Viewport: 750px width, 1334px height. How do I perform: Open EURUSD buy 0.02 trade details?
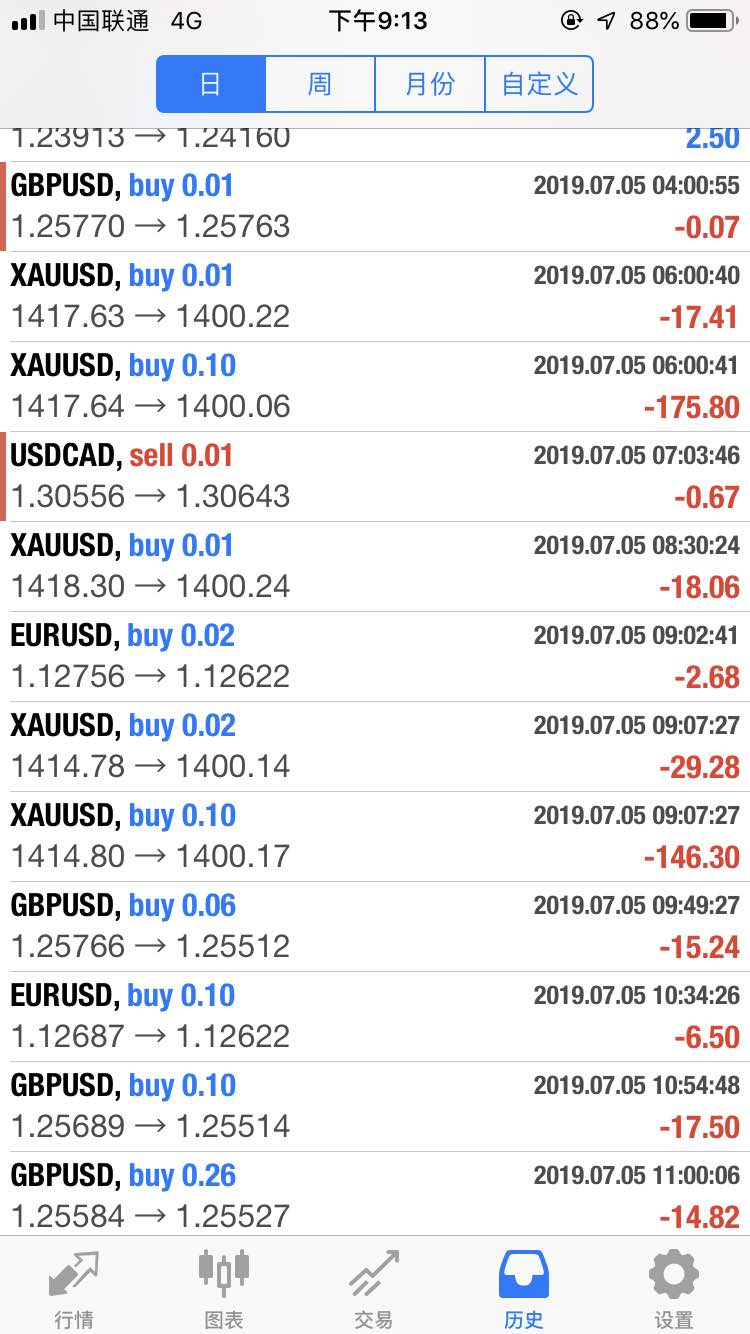point(375,656)
